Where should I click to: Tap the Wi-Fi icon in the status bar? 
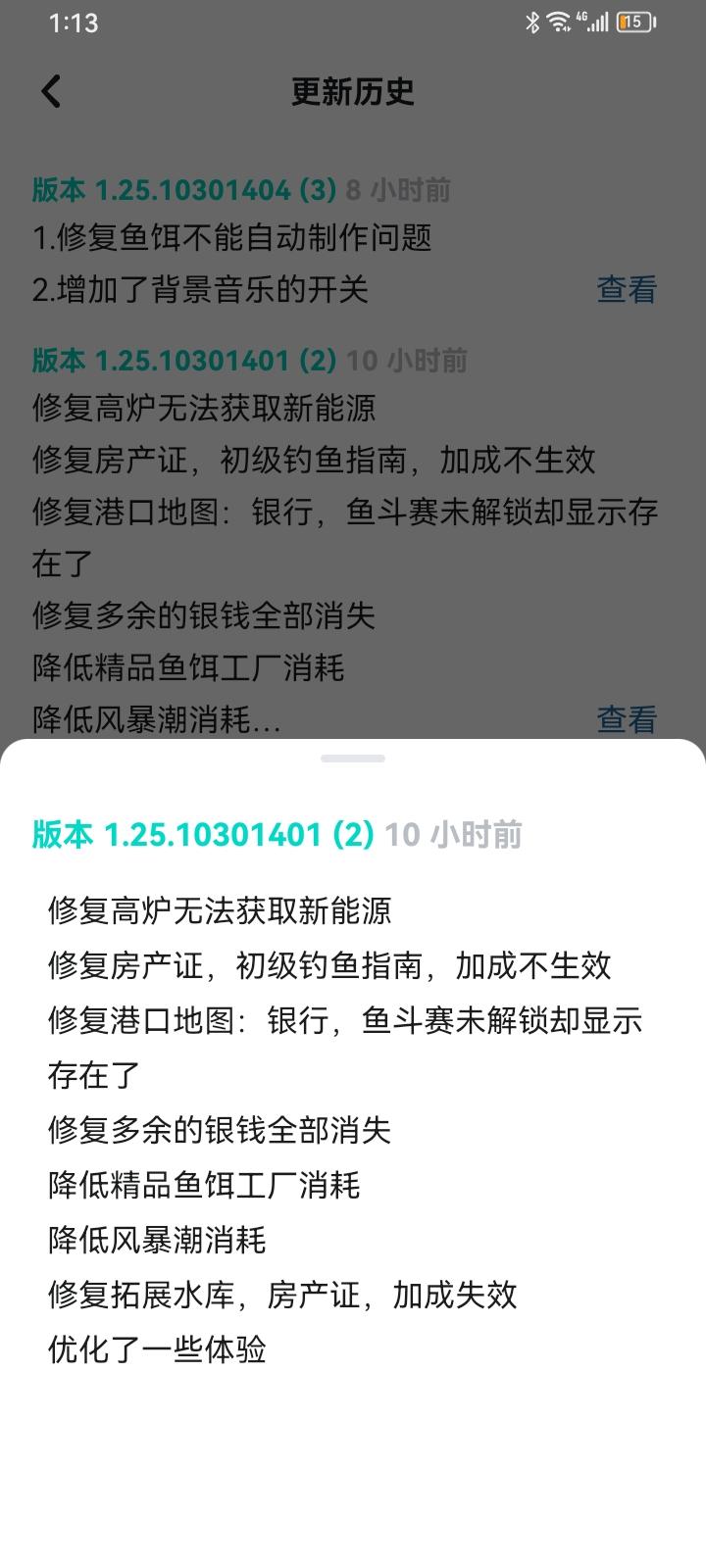tap(557, 22)
